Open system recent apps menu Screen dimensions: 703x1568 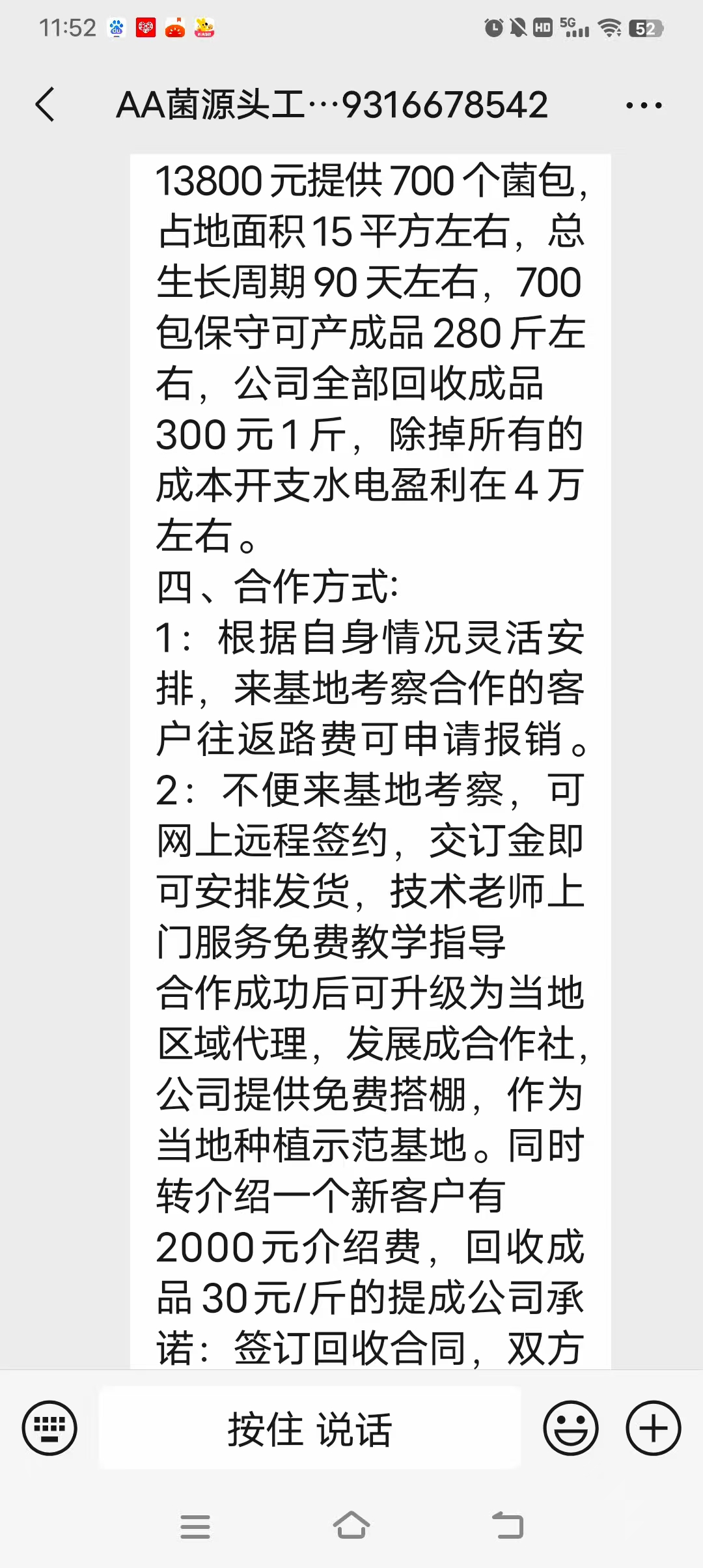click(195, 1526)
